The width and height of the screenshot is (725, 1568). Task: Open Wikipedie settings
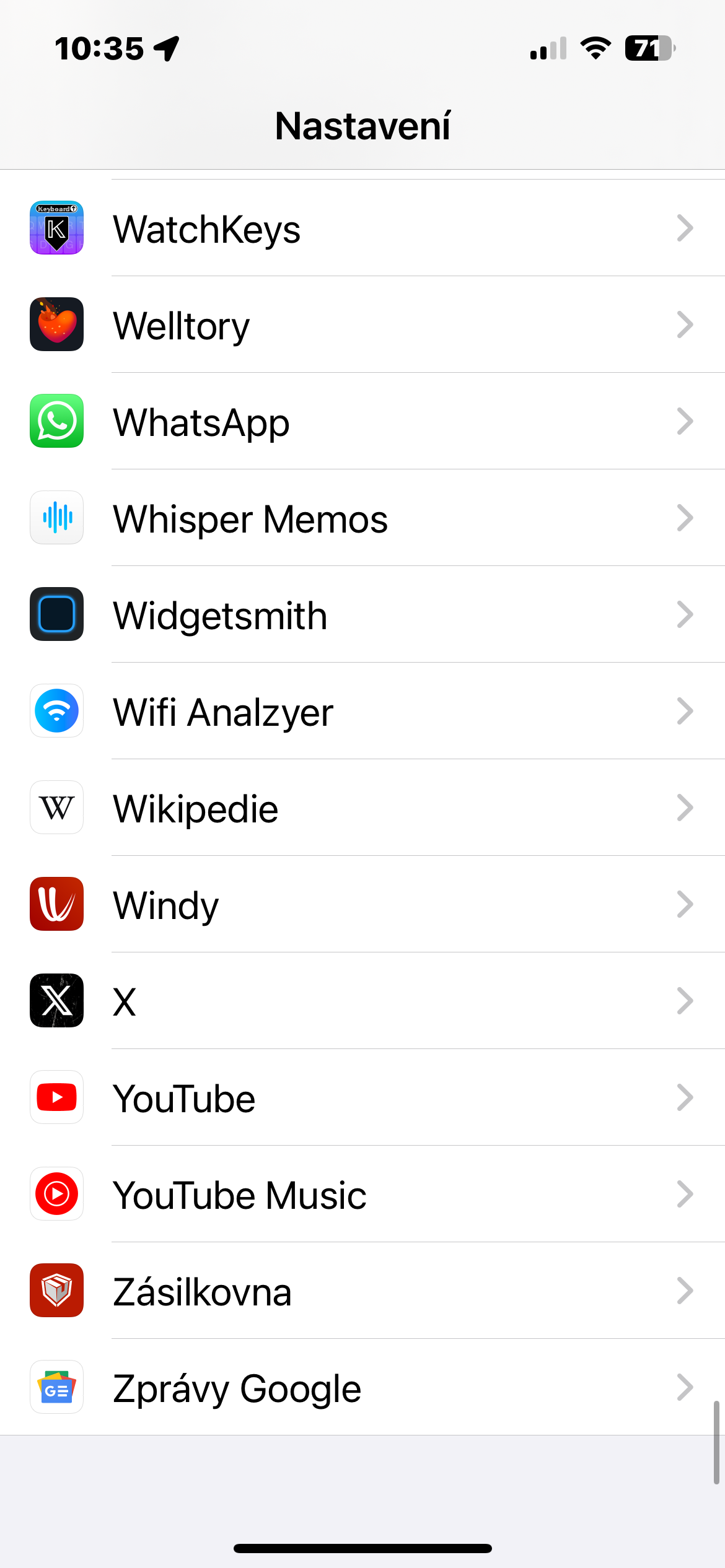(362, 808)
